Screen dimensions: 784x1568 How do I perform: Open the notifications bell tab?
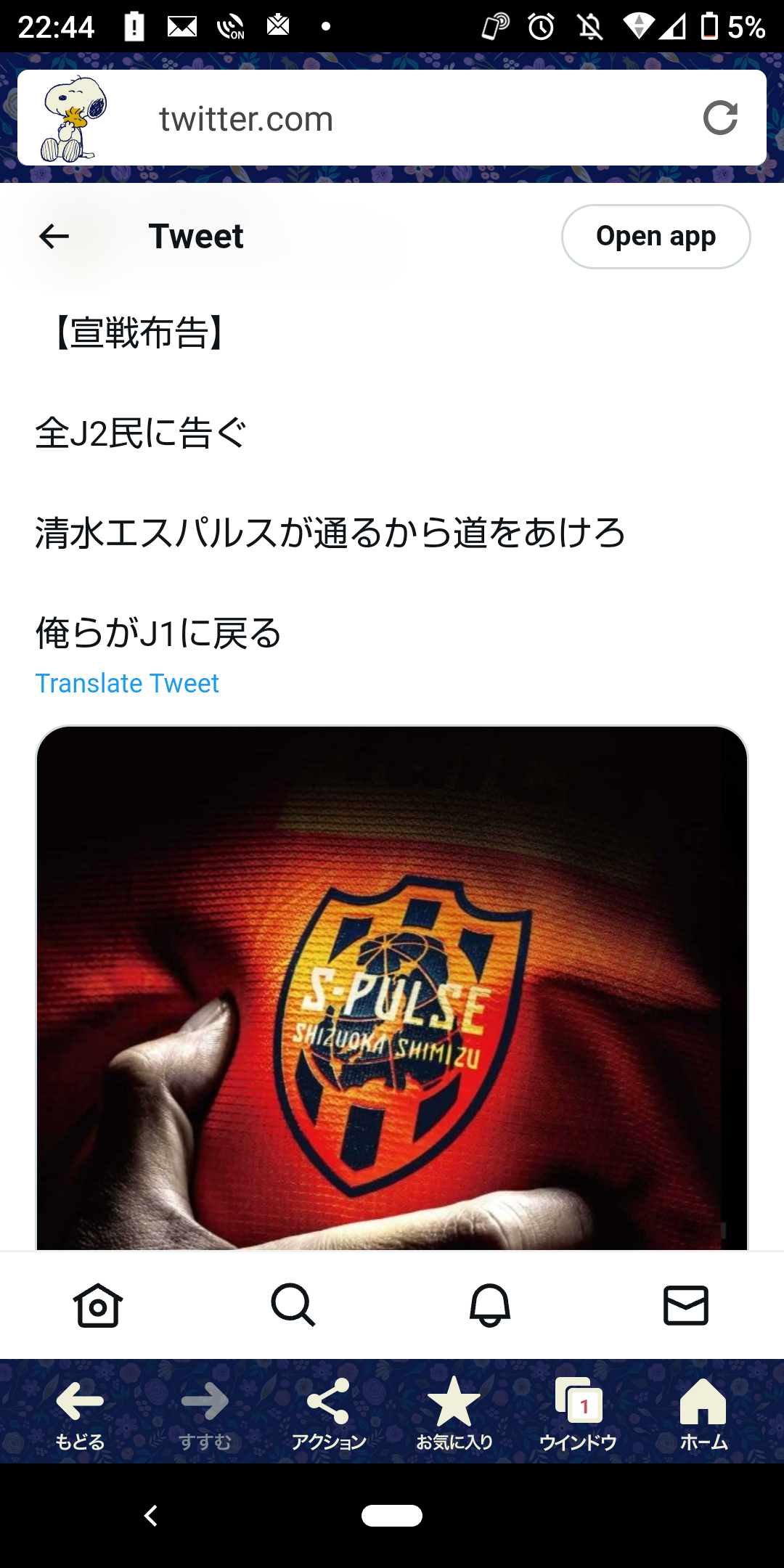(x=490, y=1305)
